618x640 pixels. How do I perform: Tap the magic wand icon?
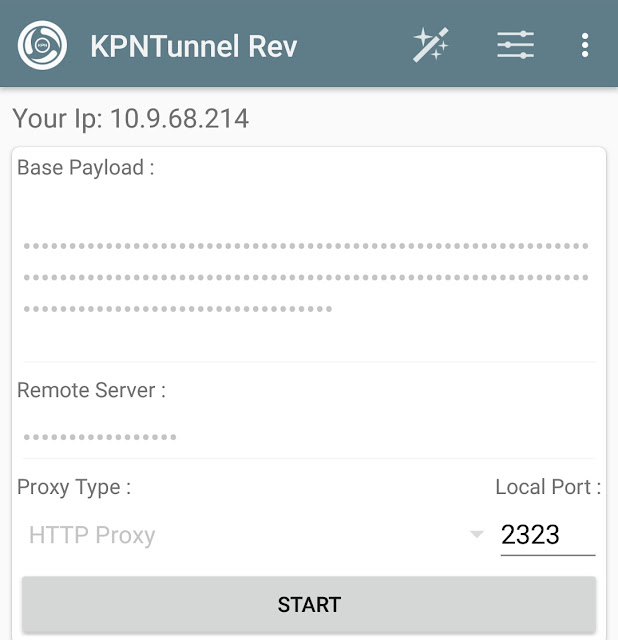(x=431, y=45)
